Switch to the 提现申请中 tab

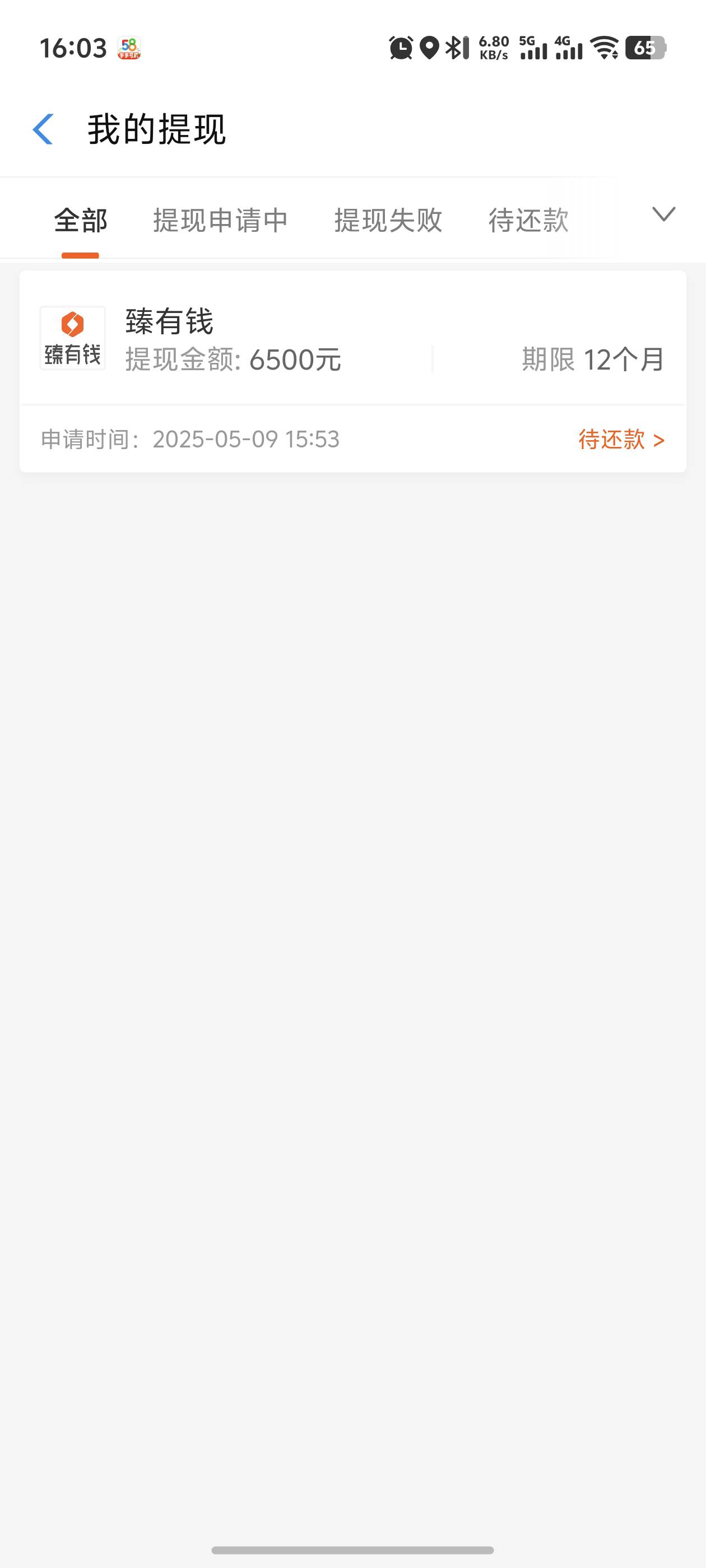(221, 220)
